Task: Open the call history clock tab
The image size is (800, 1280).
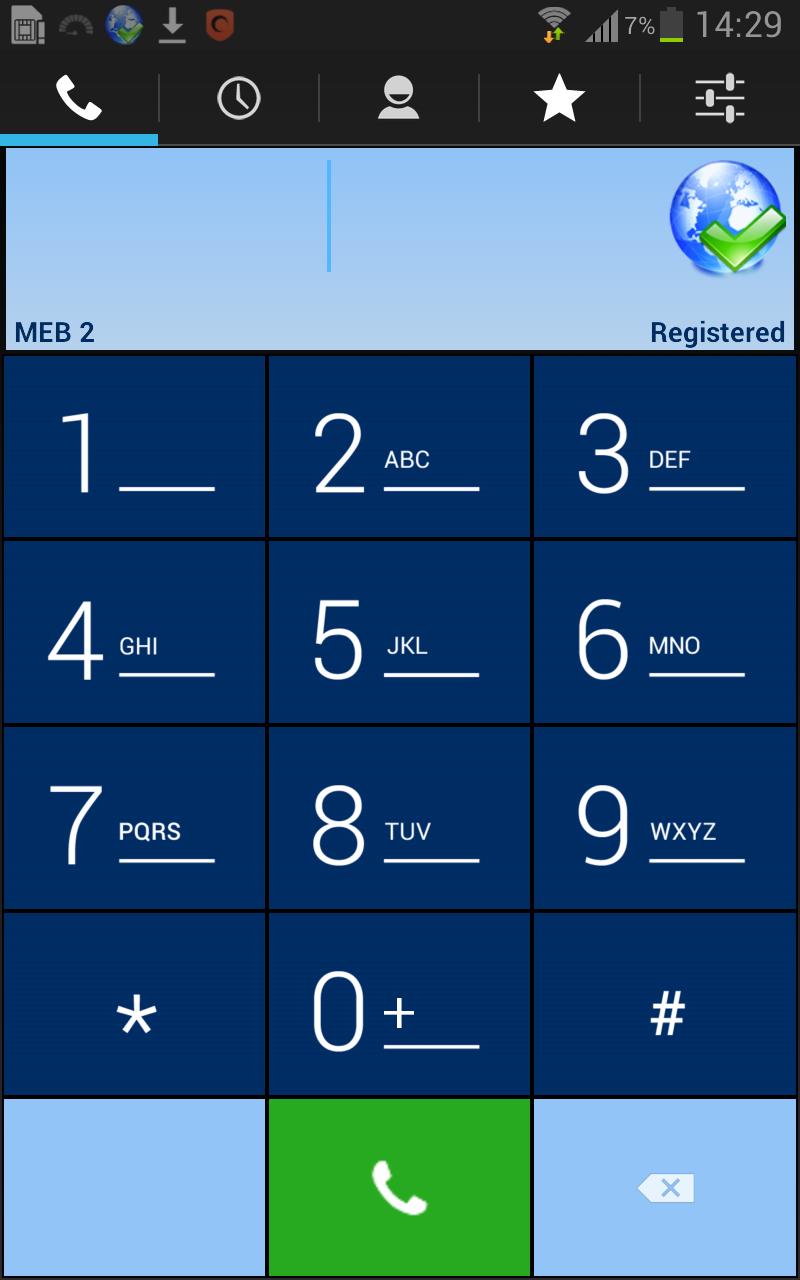Action: pos(239,96)
